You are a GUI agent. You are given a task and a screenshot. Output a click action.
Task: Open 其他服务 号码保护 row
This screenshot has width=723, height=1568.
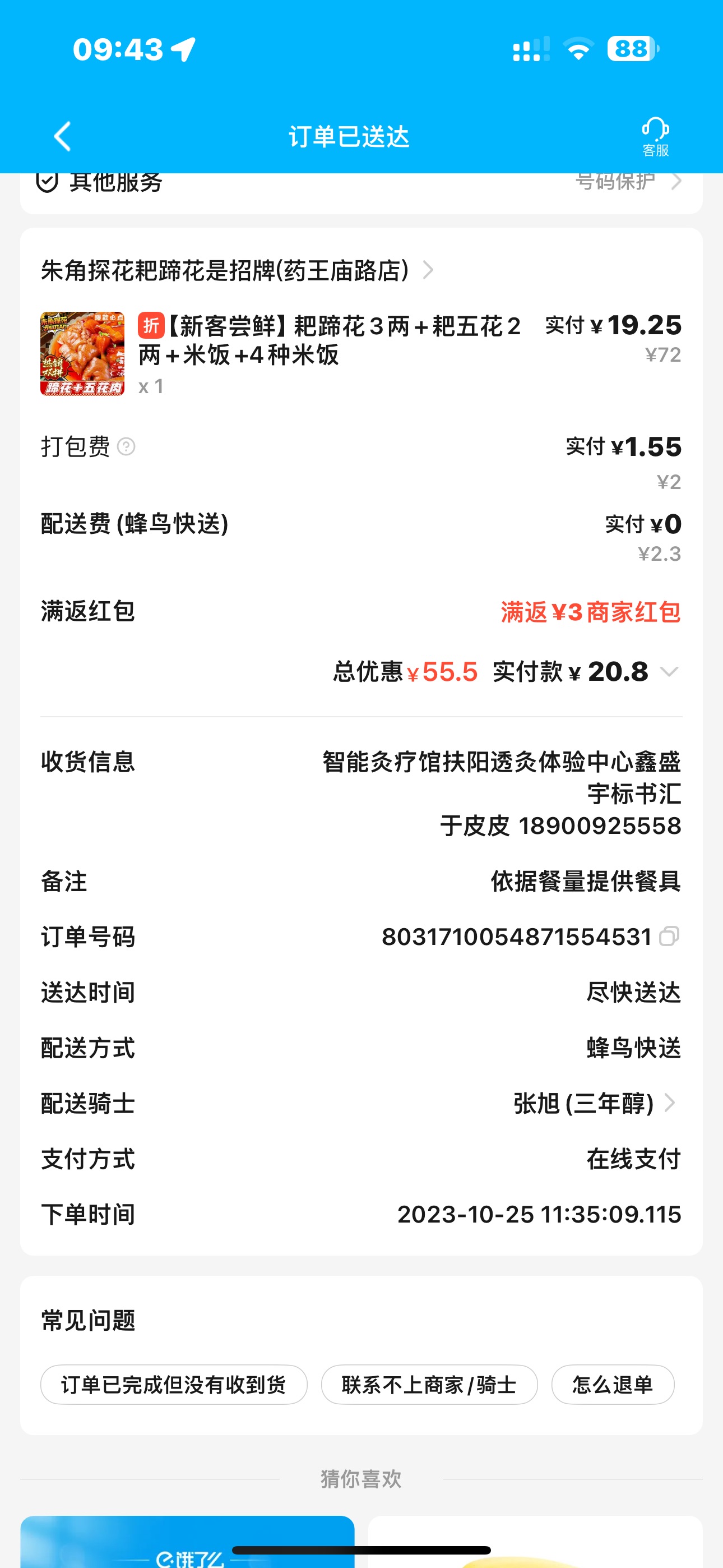pyautogui.click(x=627, y=182)
